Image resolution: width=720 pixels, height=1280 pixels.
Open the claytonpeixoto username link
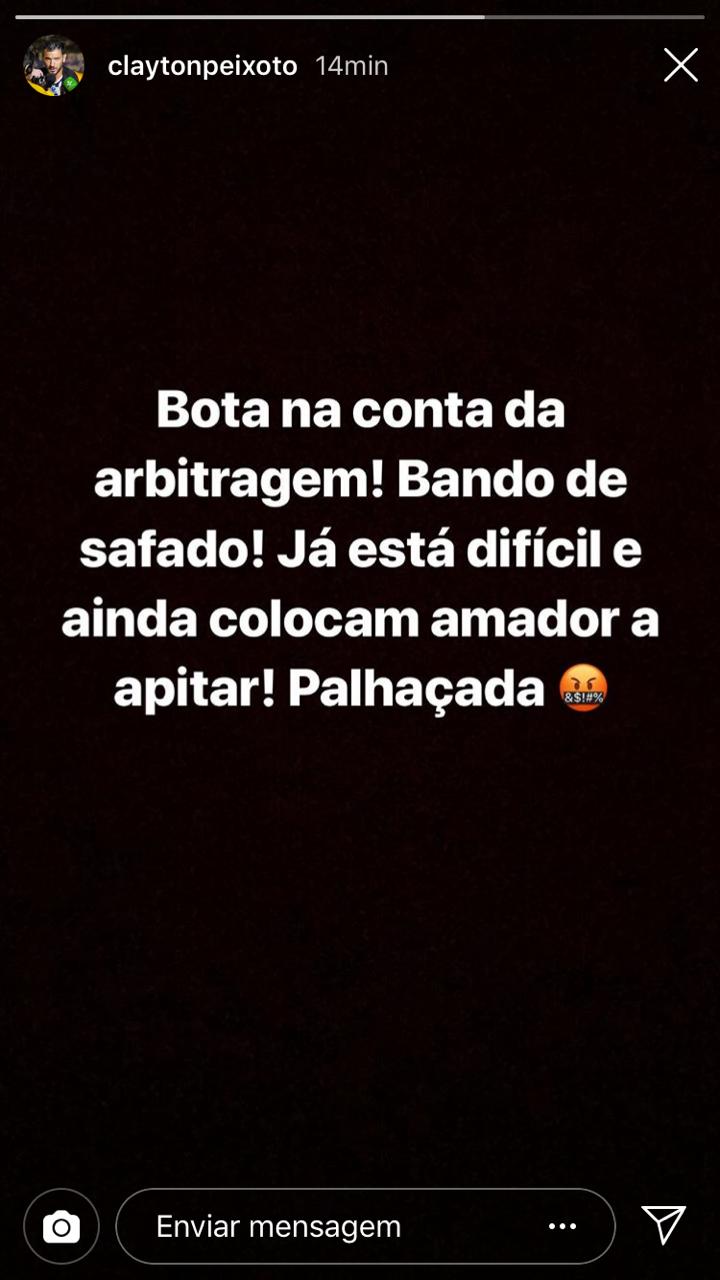coord(203,66)
